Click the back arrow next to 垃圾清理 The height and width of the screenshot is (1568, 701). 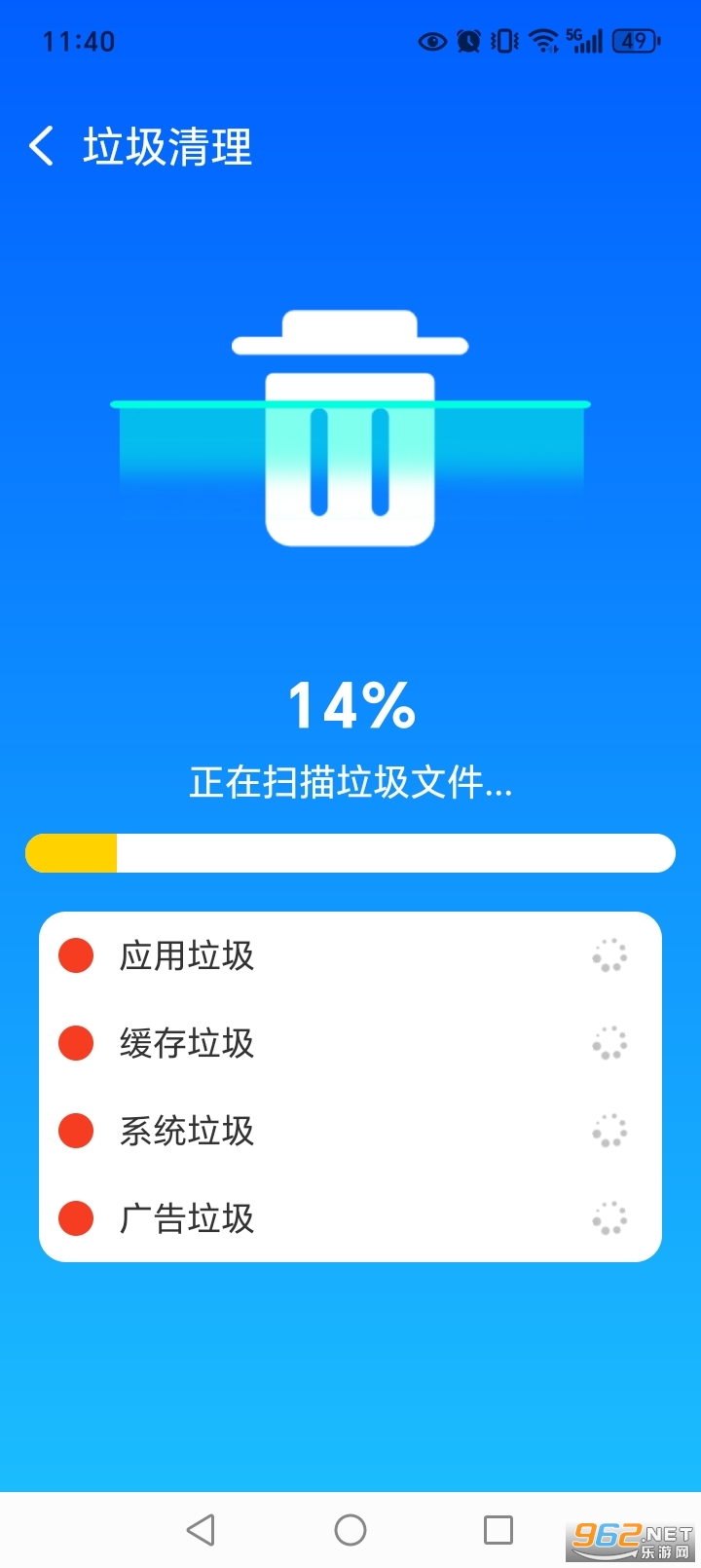pos(41,146)
